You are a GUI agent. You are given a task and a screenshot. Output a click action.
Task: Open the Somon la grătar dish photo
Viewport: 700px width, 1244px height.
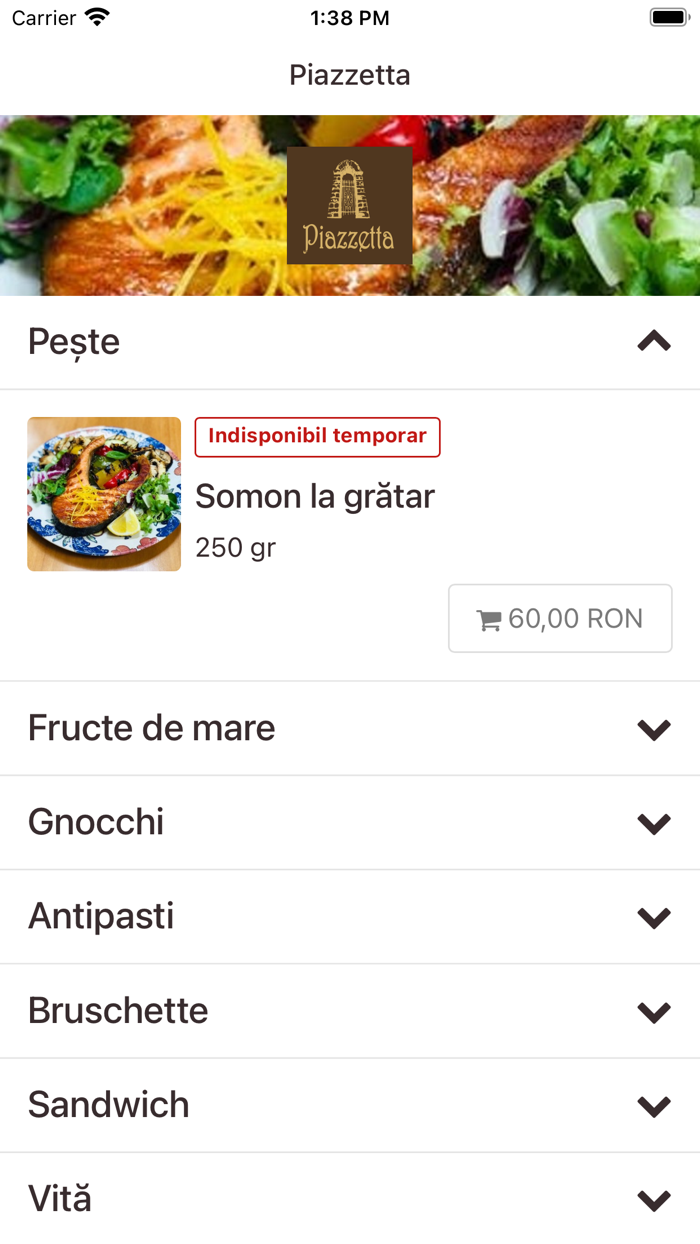coord(104,494)
